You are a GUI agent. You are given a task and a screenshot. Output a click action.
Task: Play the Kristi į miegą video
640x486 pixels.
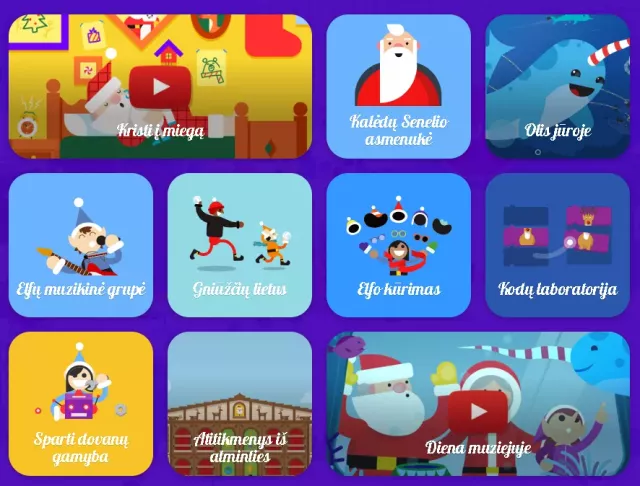tap(160, 86)
